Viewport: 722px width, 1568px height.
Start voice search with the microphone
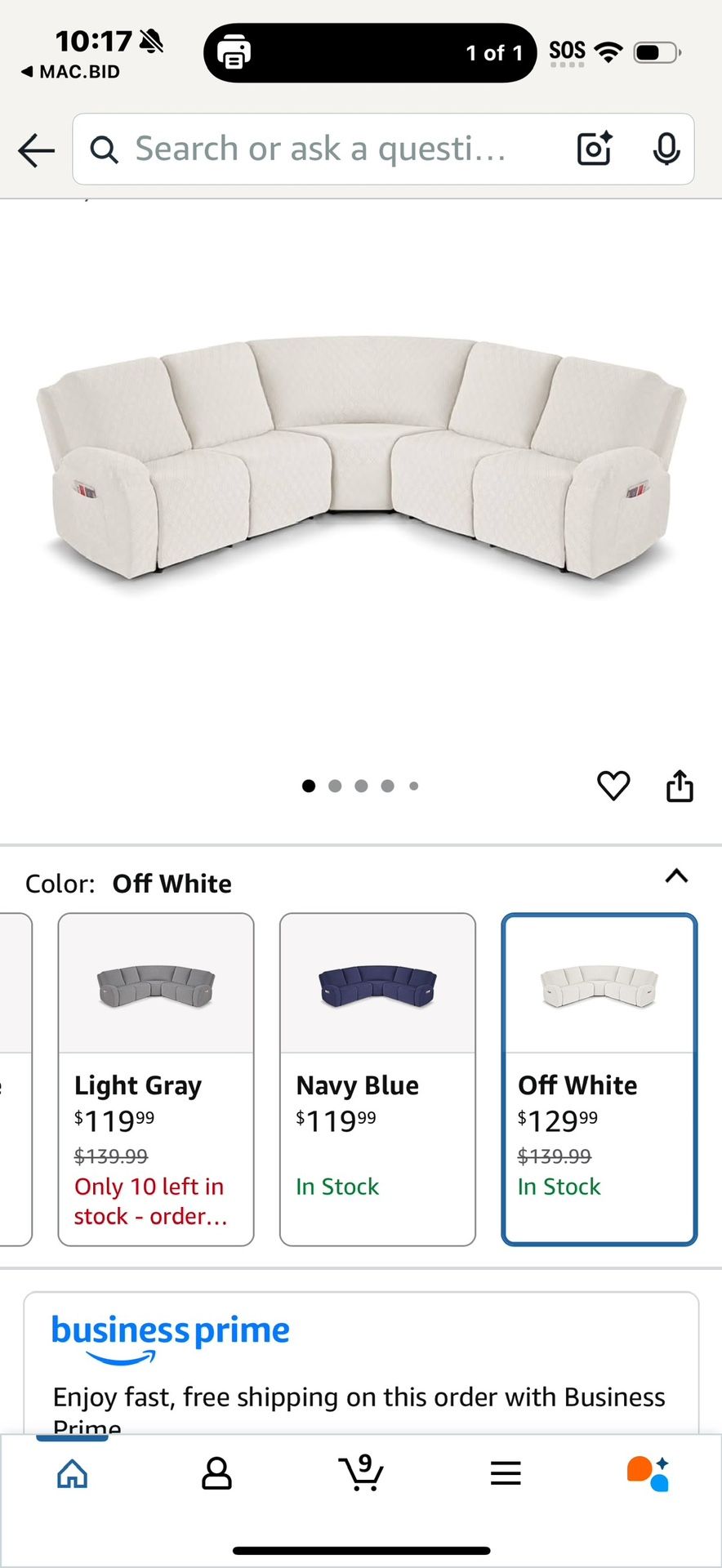tap(666, 149)
